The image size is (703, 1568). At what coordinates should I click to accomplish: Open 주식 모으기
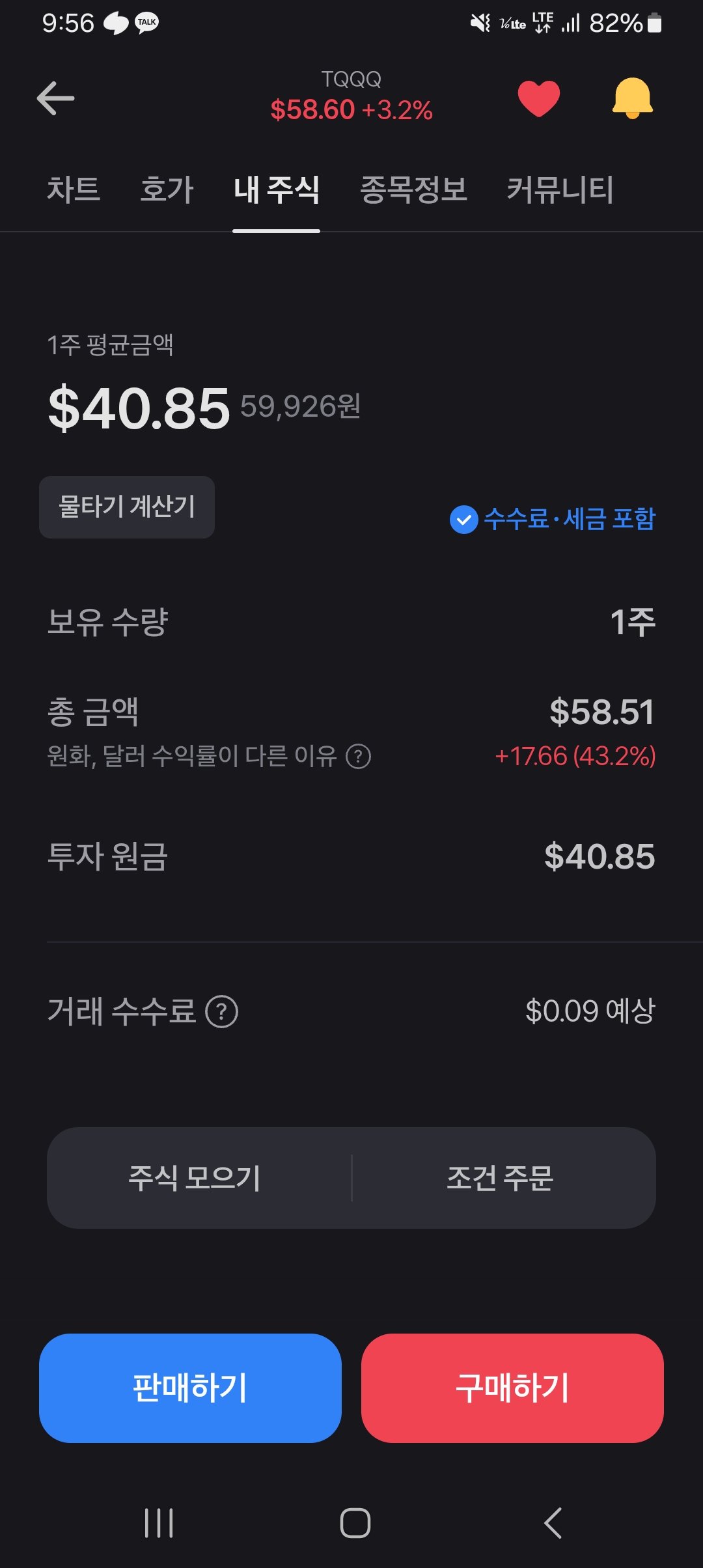195,1177
